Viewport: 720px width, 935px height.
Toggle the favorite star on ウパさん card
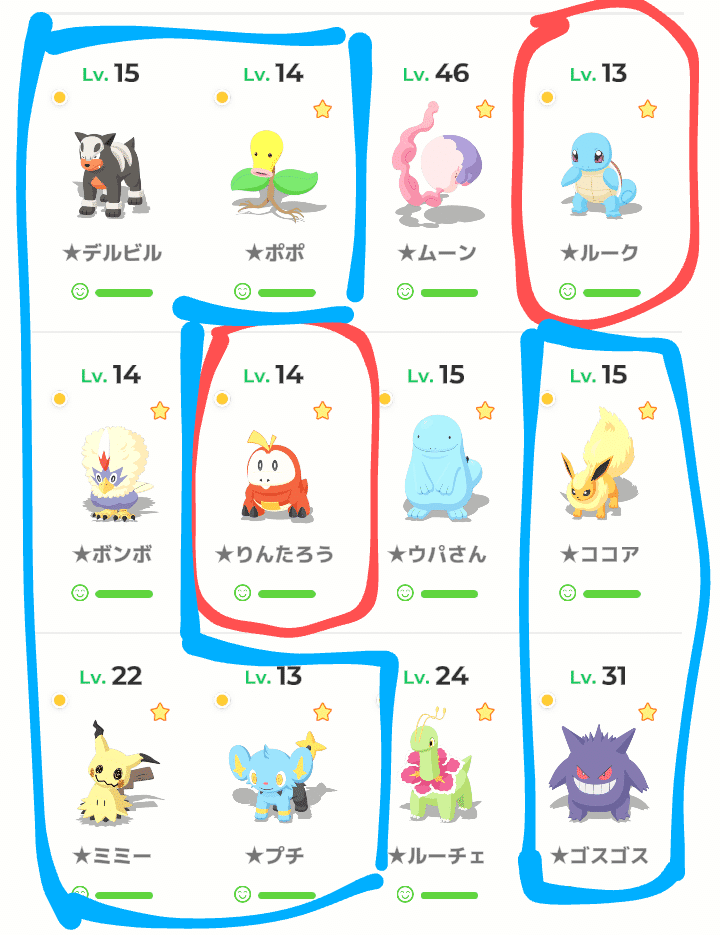click(x=487, y=408)
